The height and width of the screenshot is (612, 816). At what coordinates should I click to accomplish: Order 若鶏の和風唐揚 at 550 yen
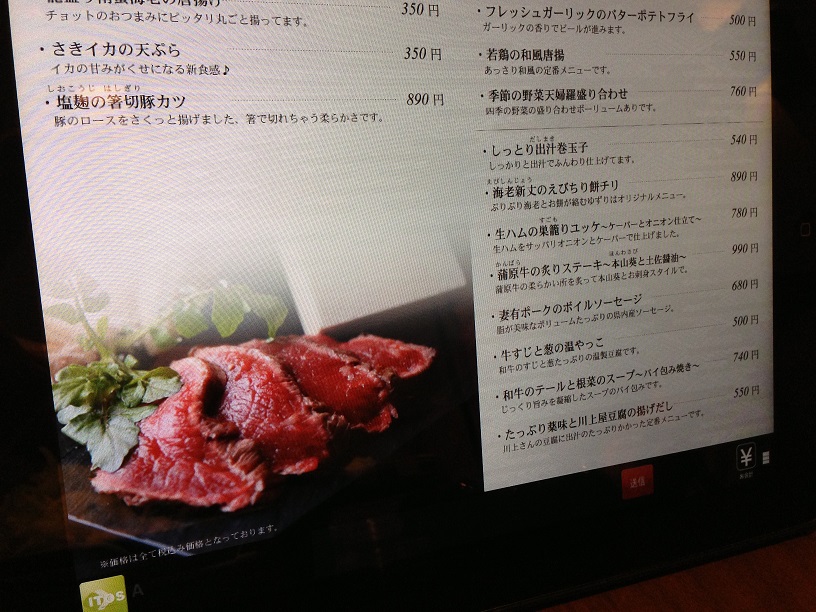point(533,54)
